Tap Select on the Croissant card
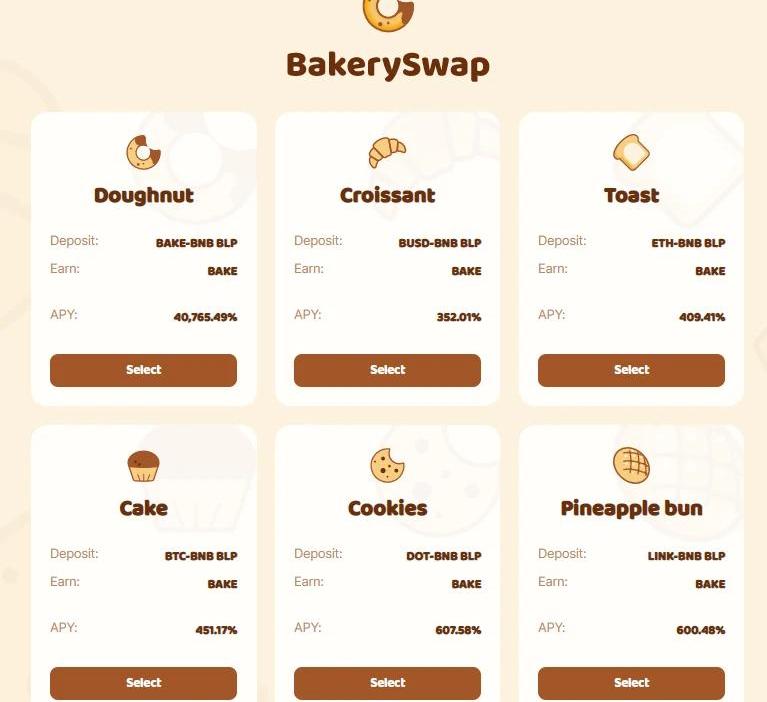Viewport: 767px width, 702px height. pyautogui.click(x=387, y=370)
